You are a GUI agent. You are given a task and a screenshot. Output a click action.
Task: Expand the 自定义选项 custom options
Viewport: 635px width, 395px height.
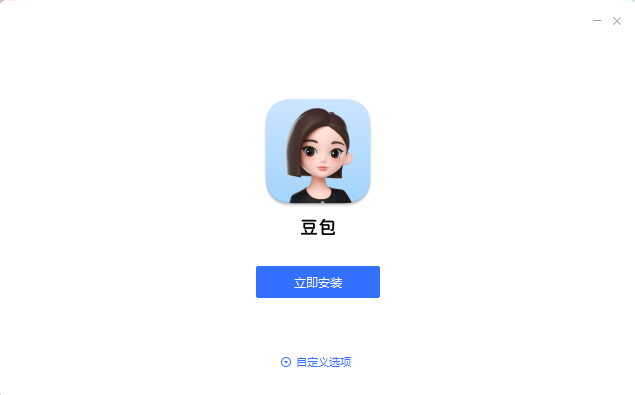316,362
